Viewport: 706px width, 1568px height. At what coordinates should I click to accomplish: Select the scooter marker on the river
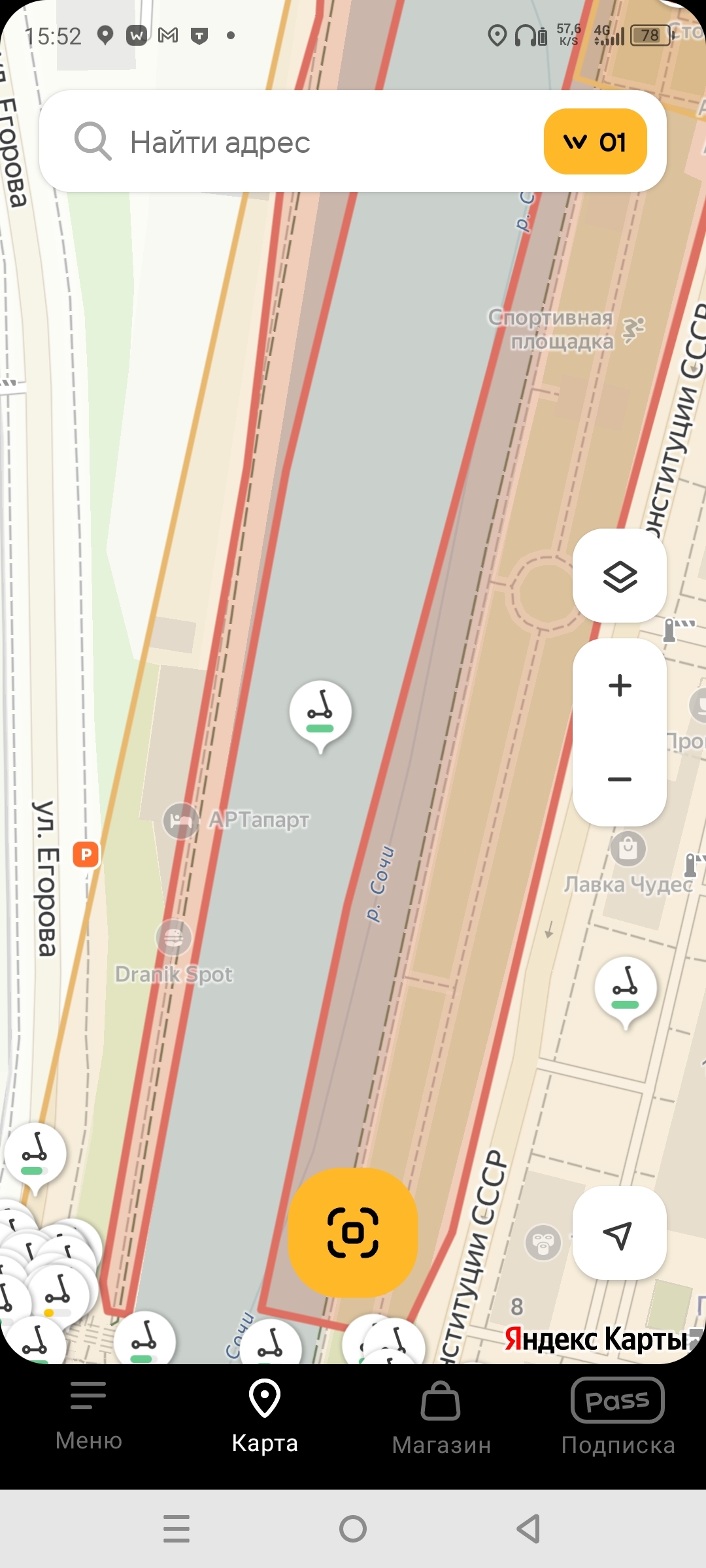pos(320,712)
